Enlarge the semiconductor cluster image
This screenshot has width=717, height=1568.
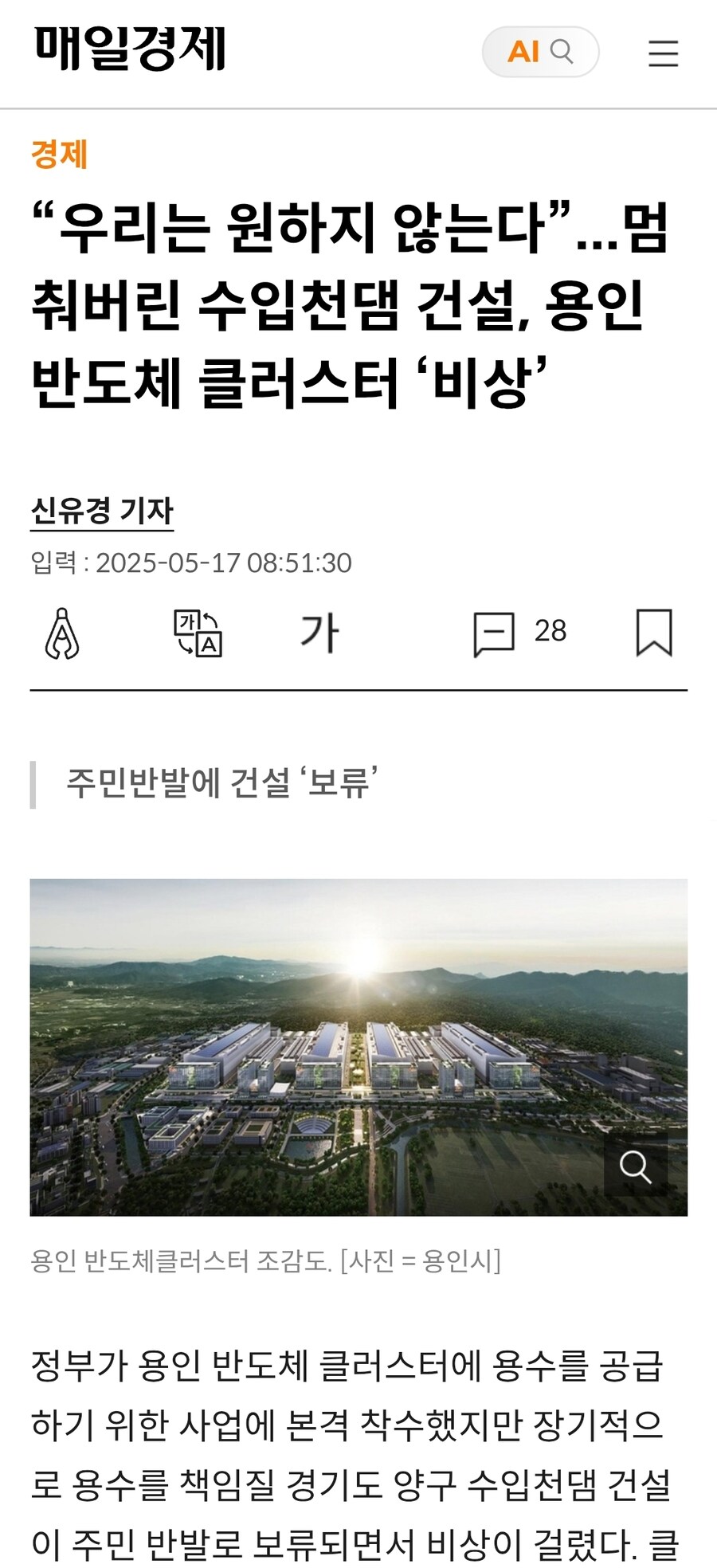pyautogui.click(x=635, y=1167)
